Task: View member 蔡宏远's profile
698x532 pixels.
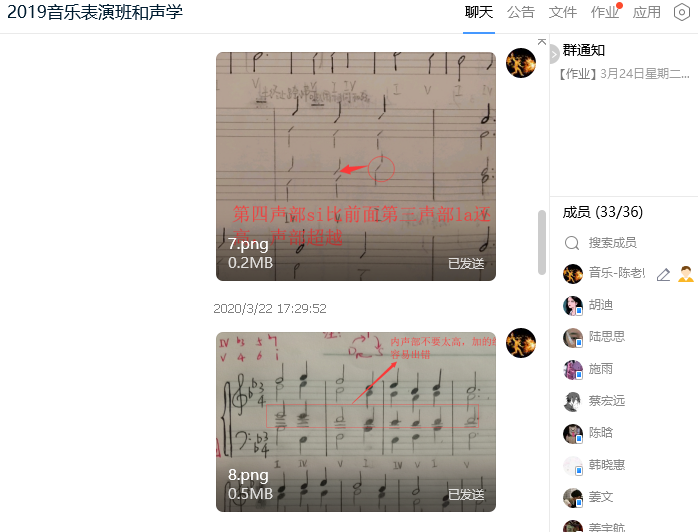Action: coord(606,402)
